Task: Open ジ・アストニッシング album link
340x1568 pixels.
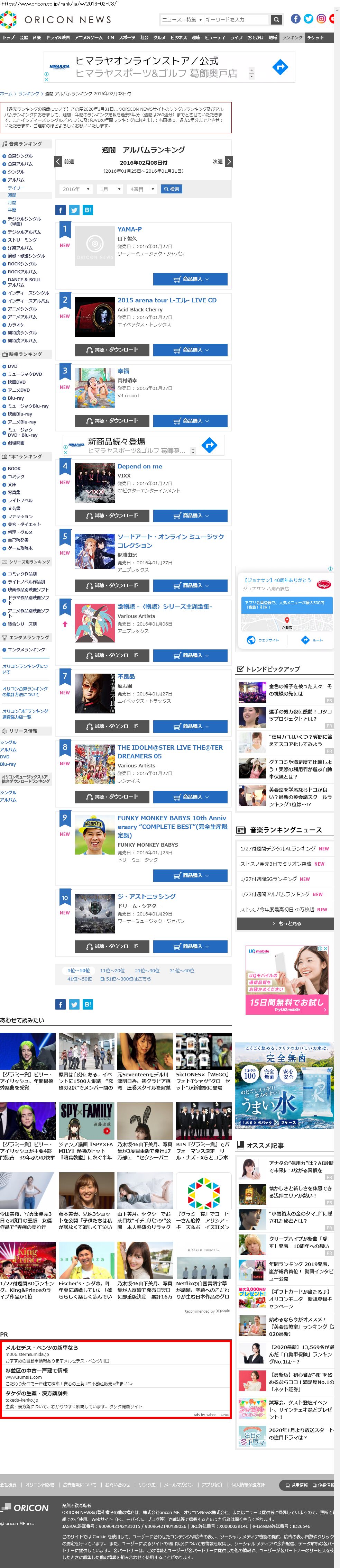Action: tap(146, 896)
